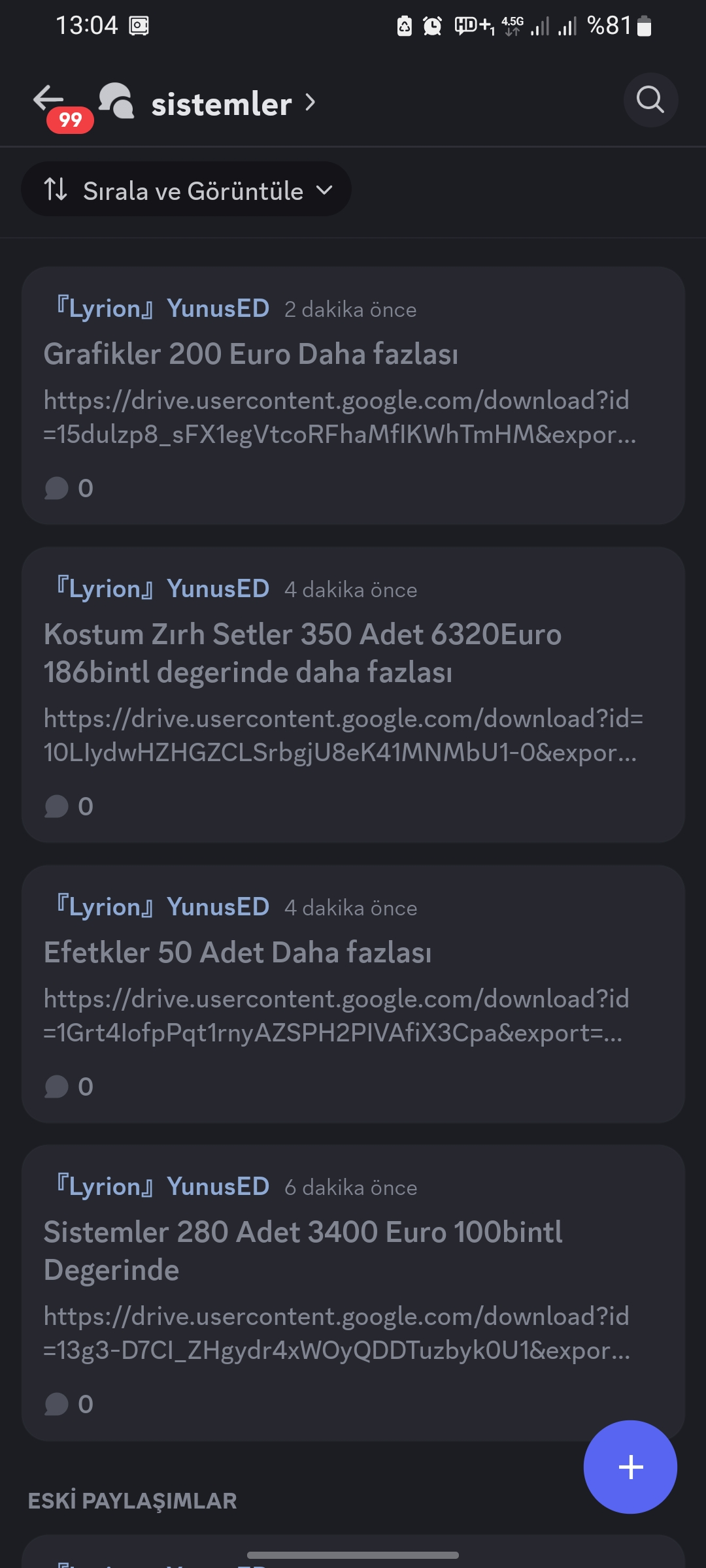Open the search in sistemler channel
The width and height of the screenshot is (706, 1568).
pyautogui.click(x=650, y=100)
